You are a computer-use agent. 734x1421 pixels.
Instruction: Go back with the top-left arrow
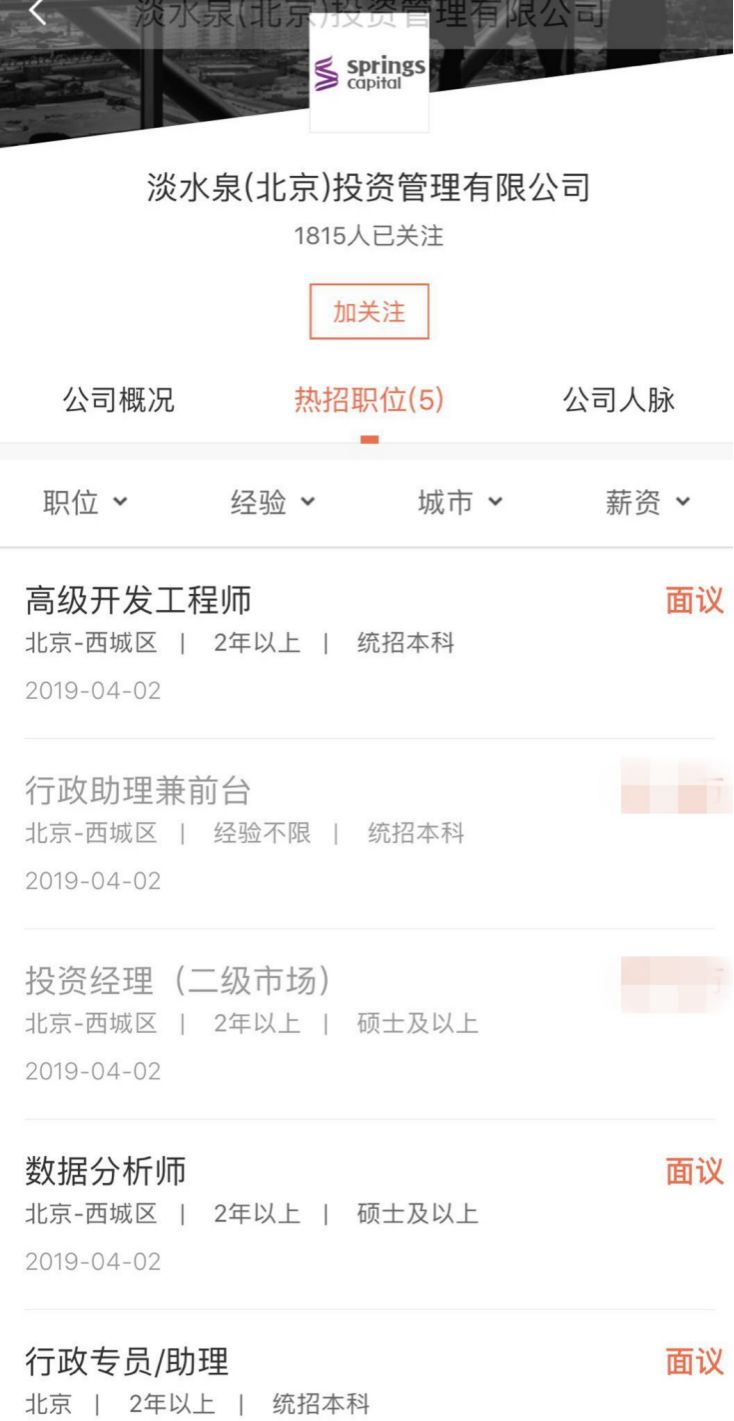coord(37,12)
